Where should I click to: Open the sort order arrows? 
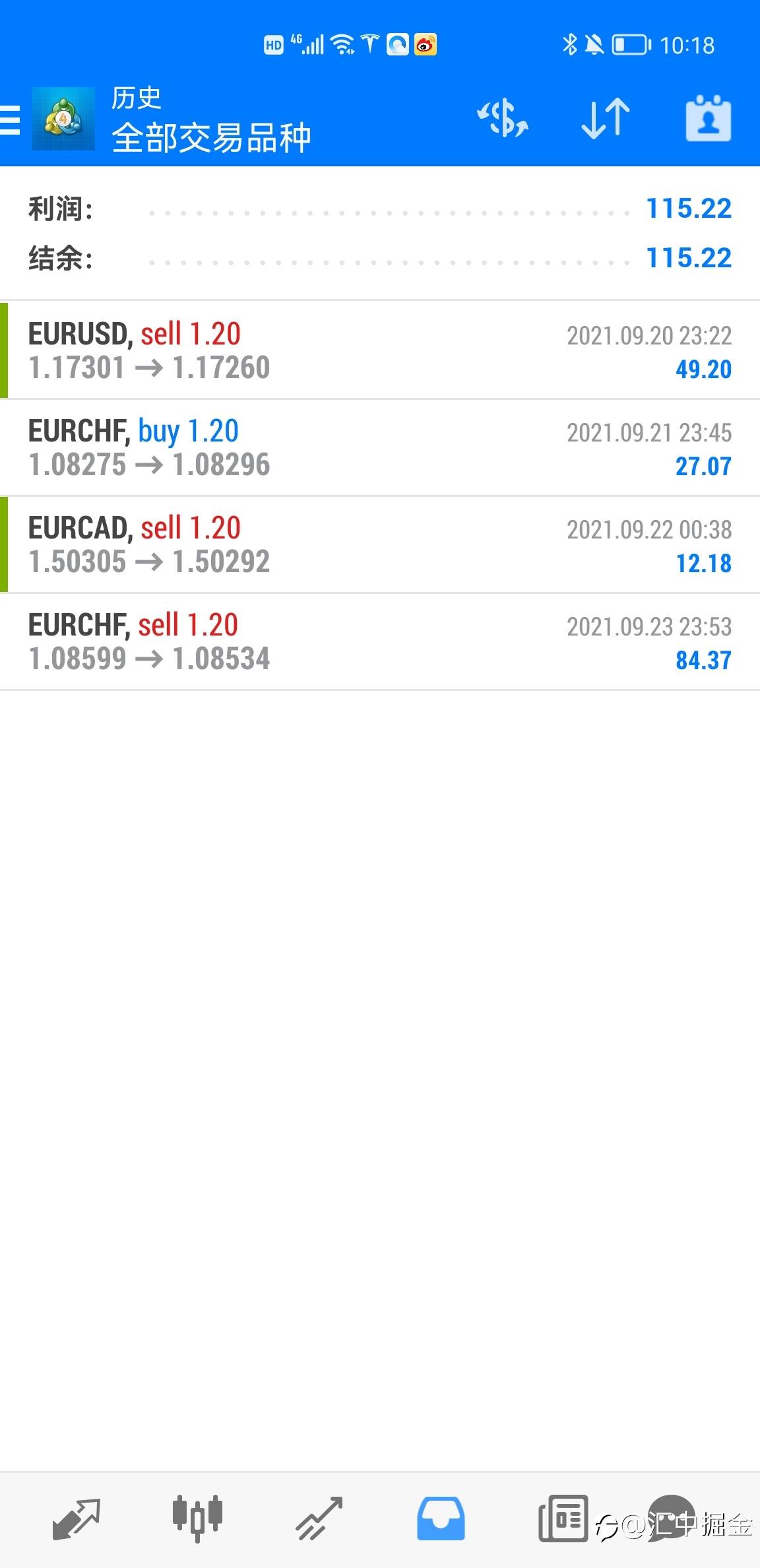(606, 119)
